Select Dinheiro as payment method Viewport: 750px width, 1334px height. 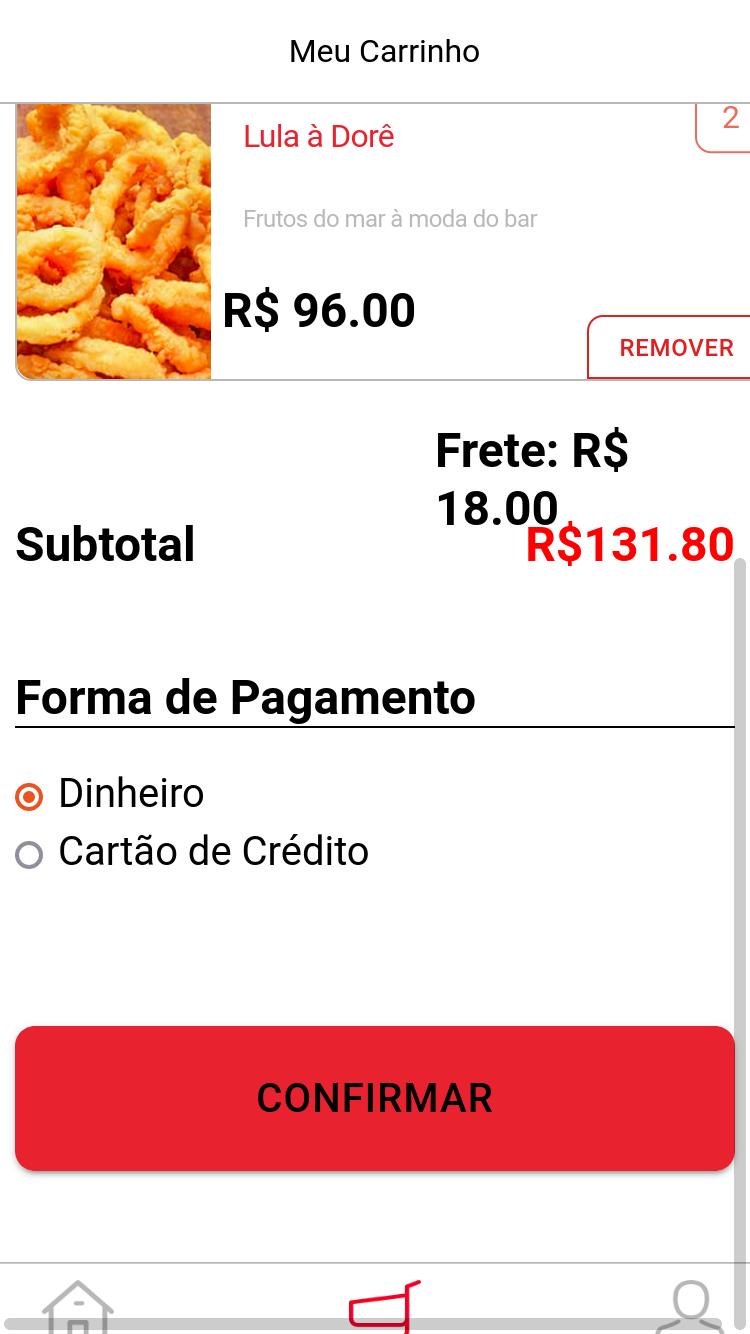pyautogui.click(x=30, y=796)
